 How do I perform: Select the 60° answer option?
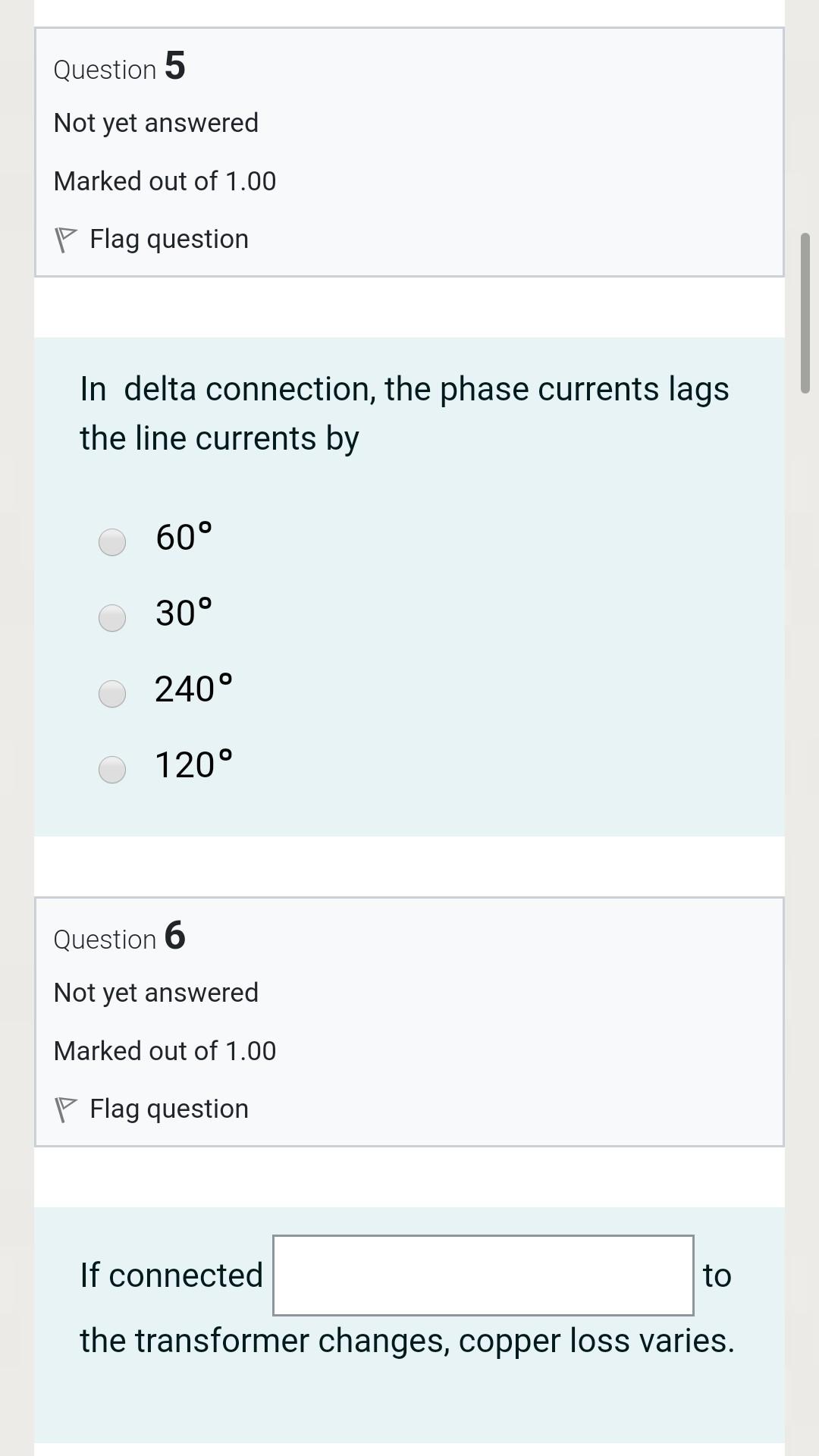point(112,541)
